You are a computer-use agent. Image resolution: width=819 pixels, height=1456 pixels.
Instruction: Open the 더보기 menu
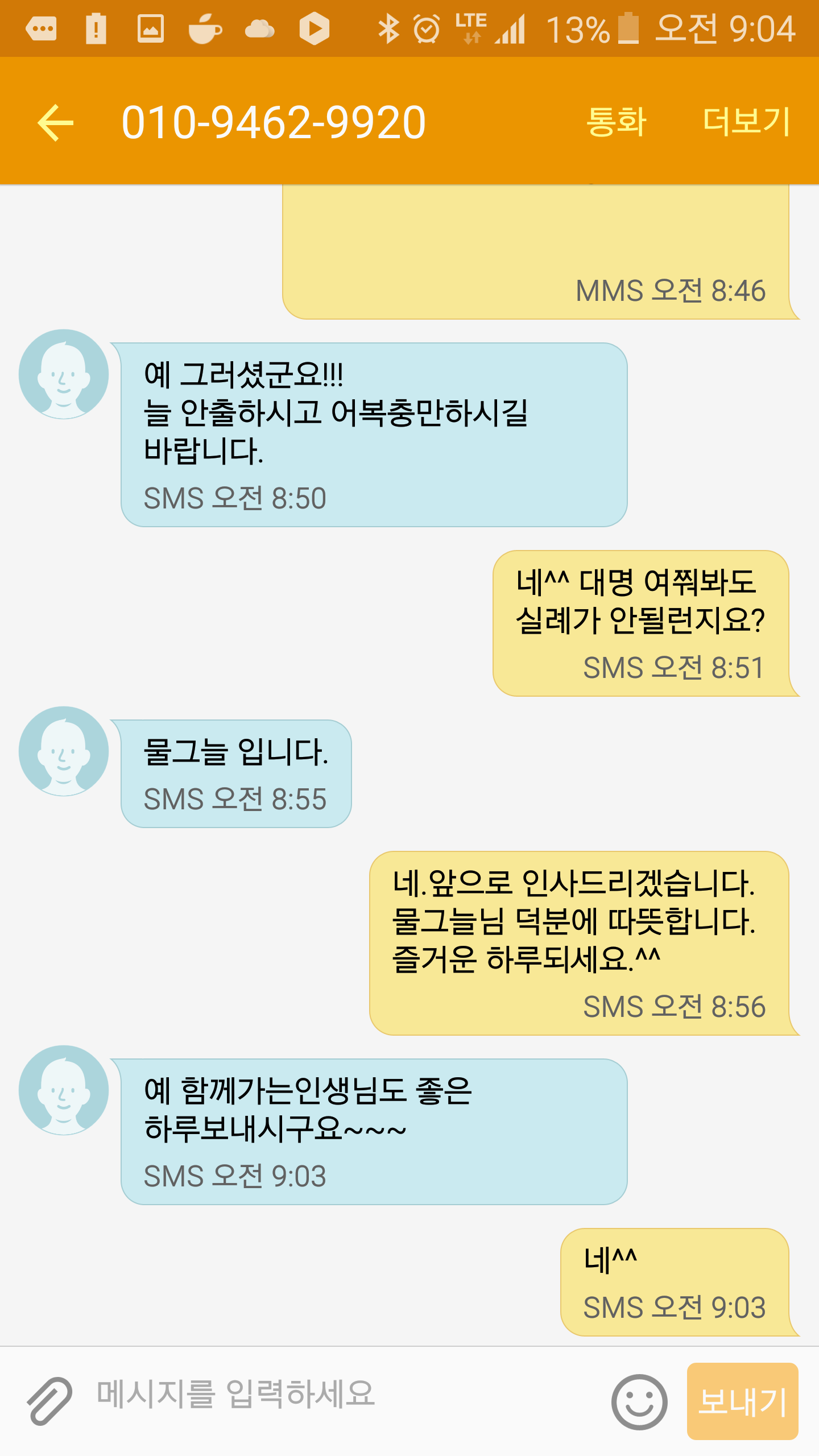click(x=746, y=122)
